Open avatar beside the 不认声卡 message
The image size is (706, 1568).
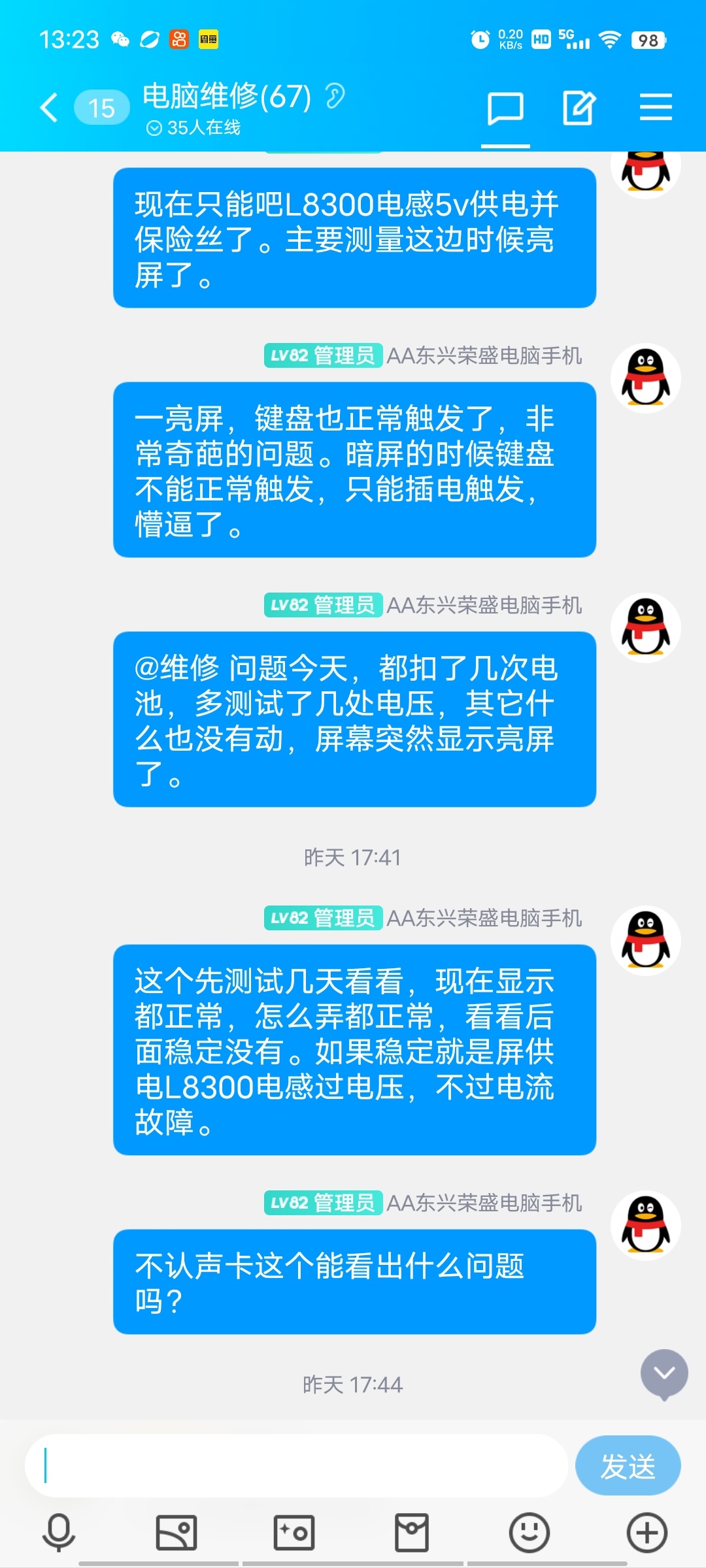[x=646, y=1226]
